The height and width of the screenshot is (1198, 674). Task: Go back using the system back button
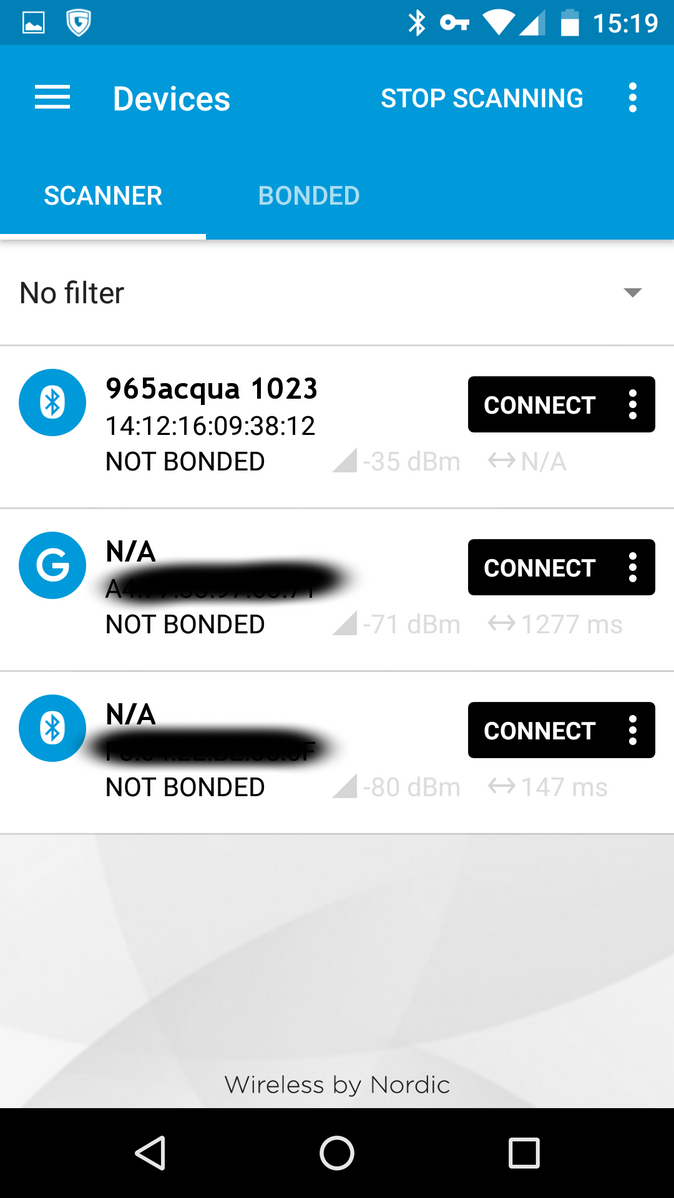(x=150, y=1153)
